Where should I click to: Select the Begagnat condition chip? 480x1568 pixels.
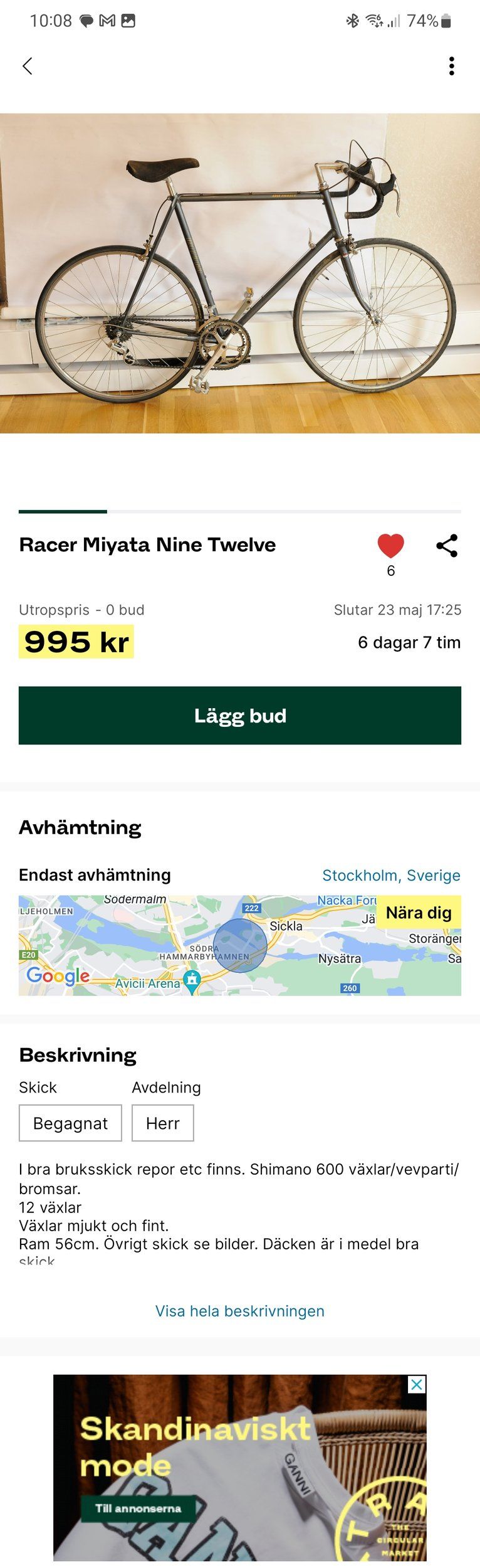click(x=70, y=1123)
